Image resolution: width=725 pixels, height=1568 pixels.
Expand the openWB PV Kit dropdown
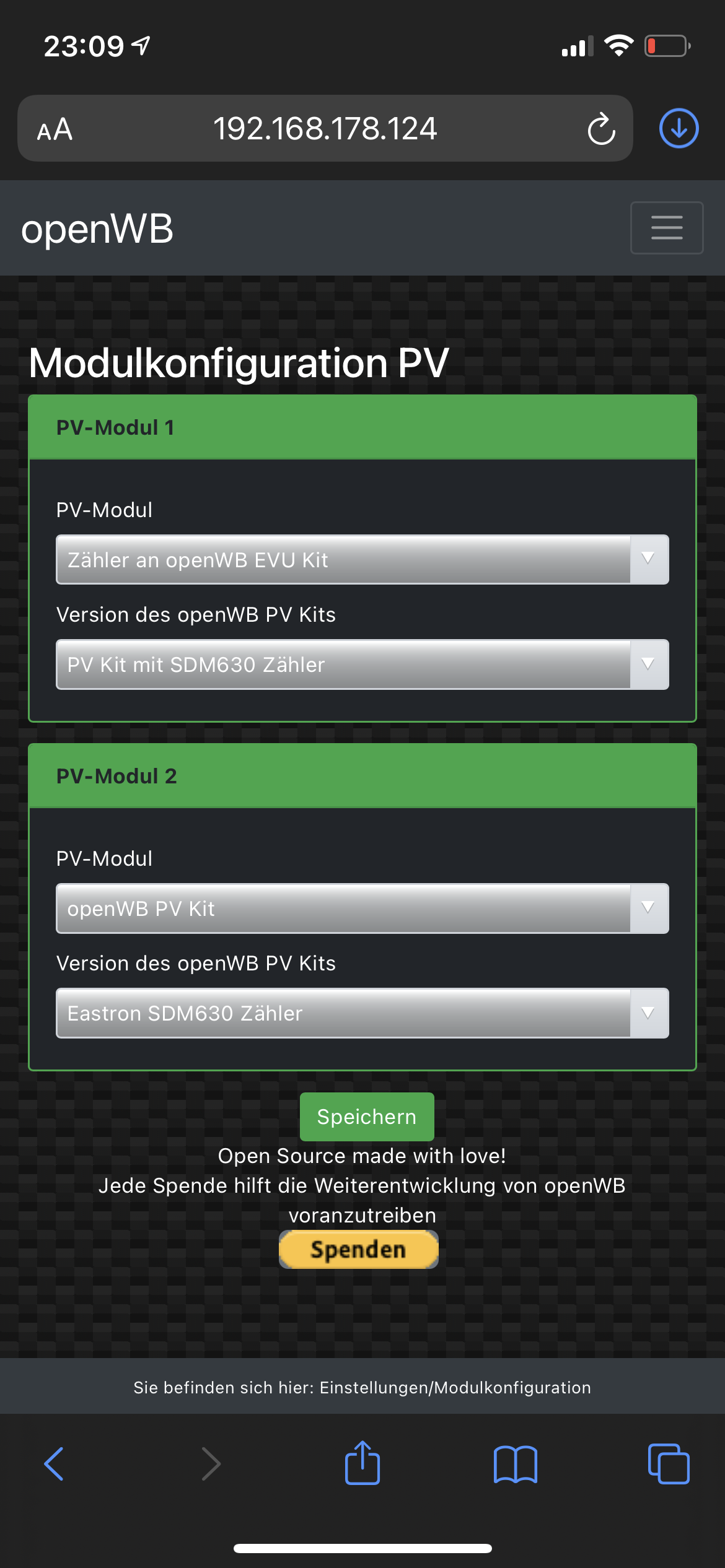(x=362, y=908)
